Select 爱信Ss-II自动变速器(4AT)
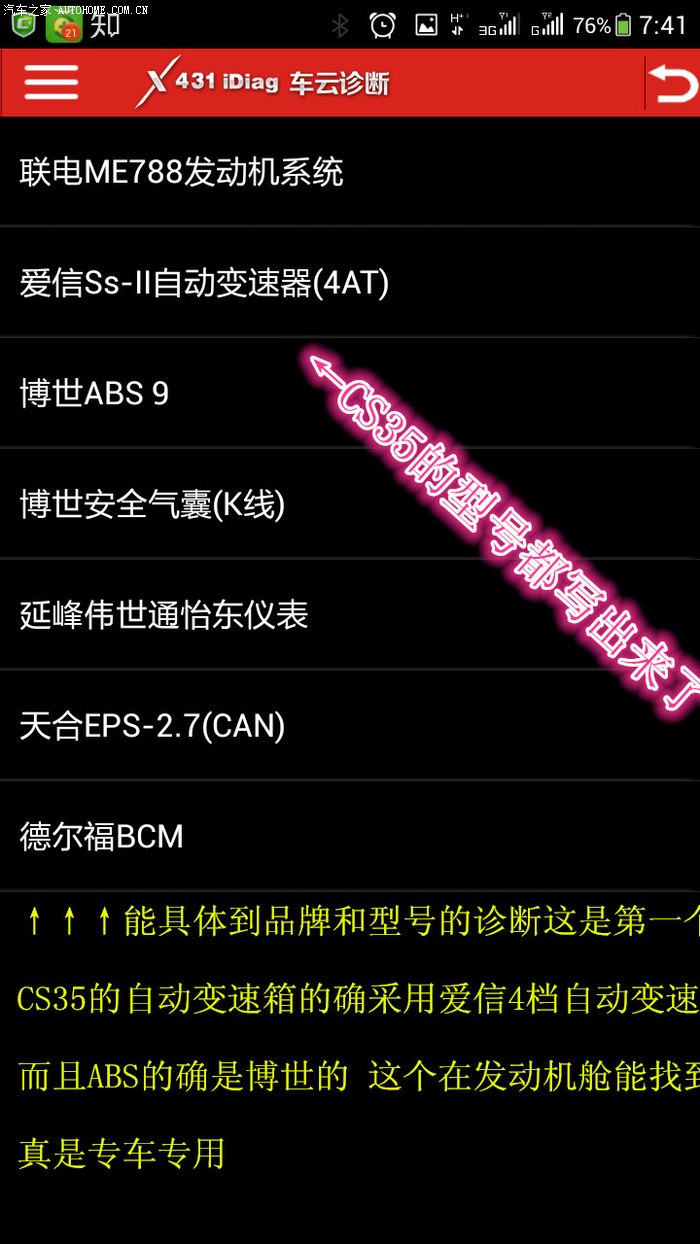 [204, 283]
